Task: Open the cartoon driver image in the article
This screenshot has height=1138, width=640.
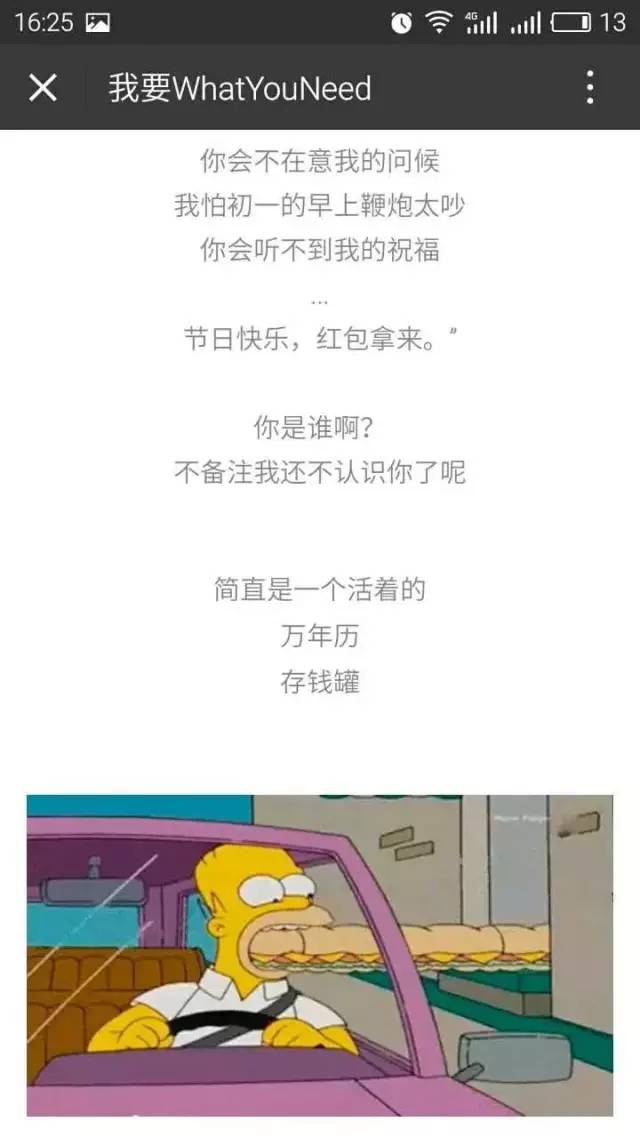Action: tap(320, 955)
